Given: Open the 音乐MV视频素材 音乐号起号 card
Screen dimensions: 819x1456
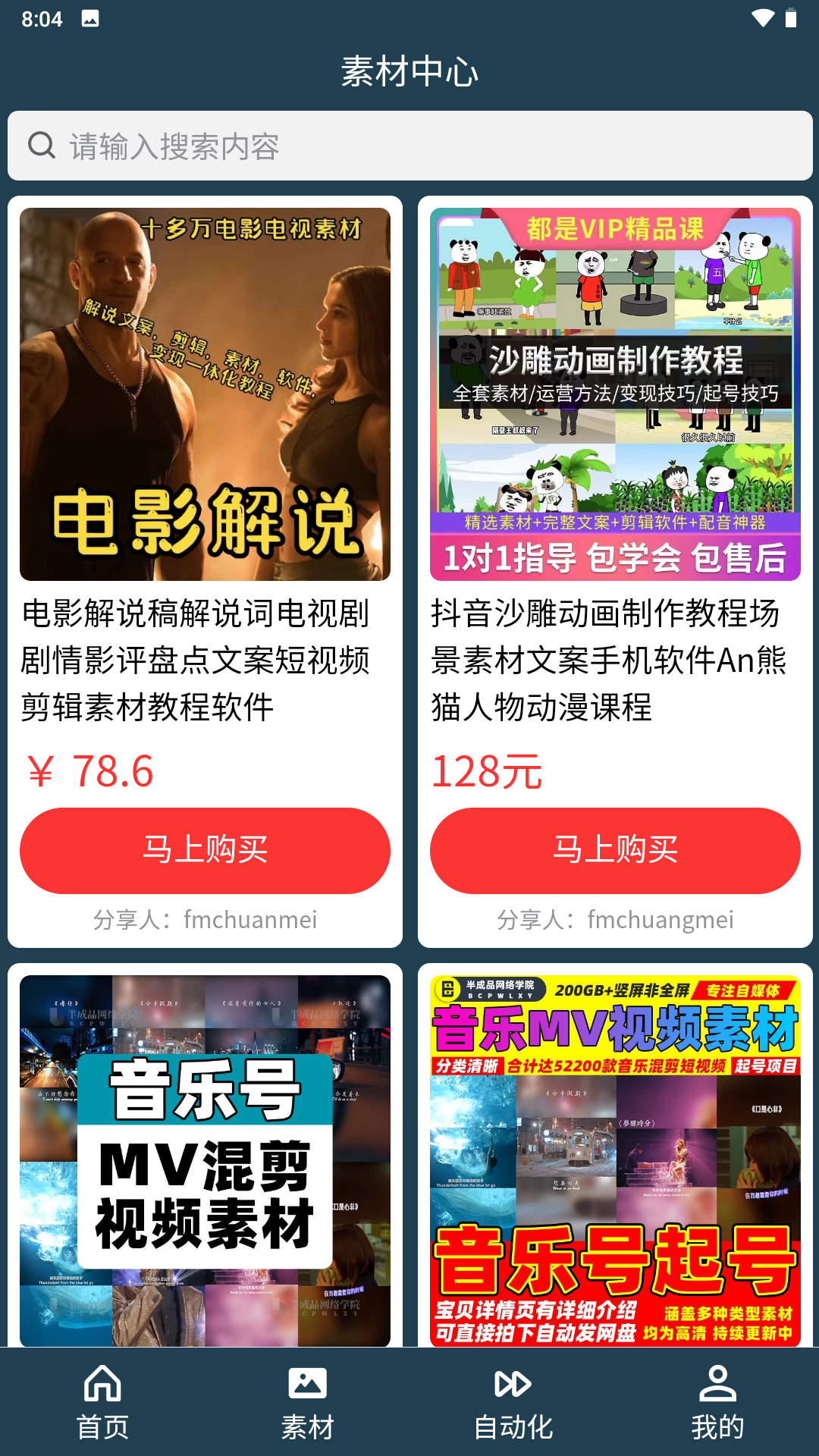Looking at the screenshot, I should [x=615, y=1160].
